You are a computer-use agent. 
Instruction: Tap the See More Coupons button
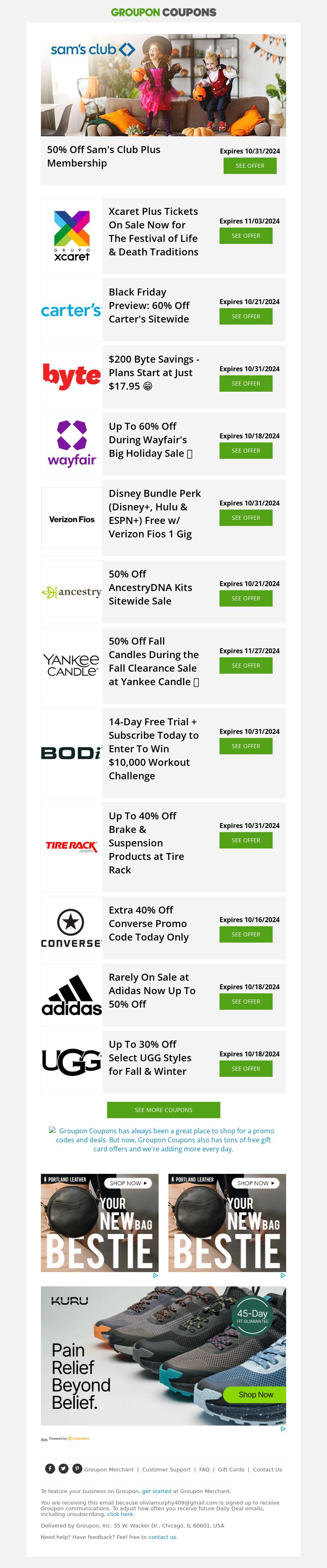tap(163, 1110)
